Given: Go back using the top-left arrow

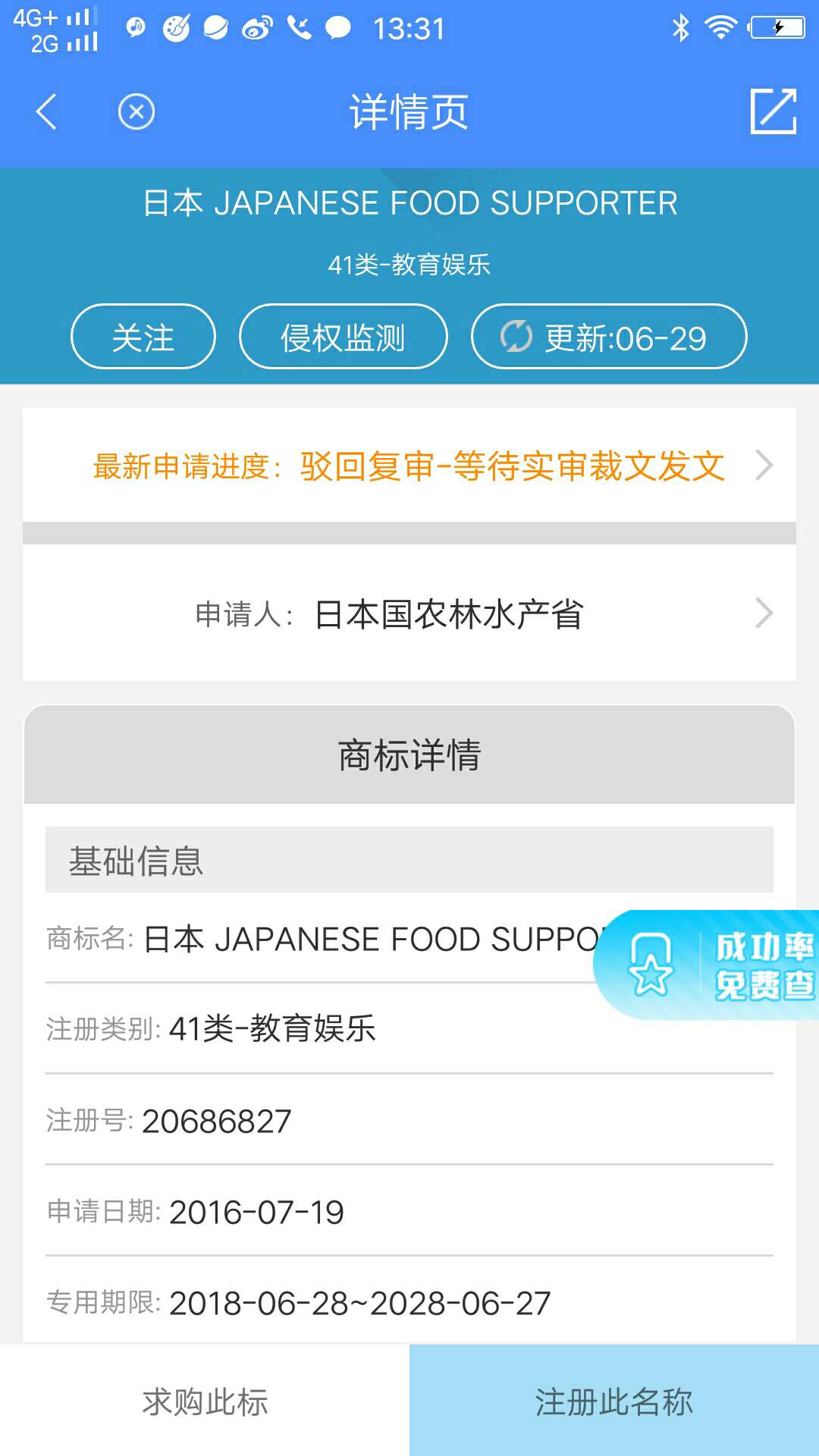Looking at the screenshot, I should [46, 112].
